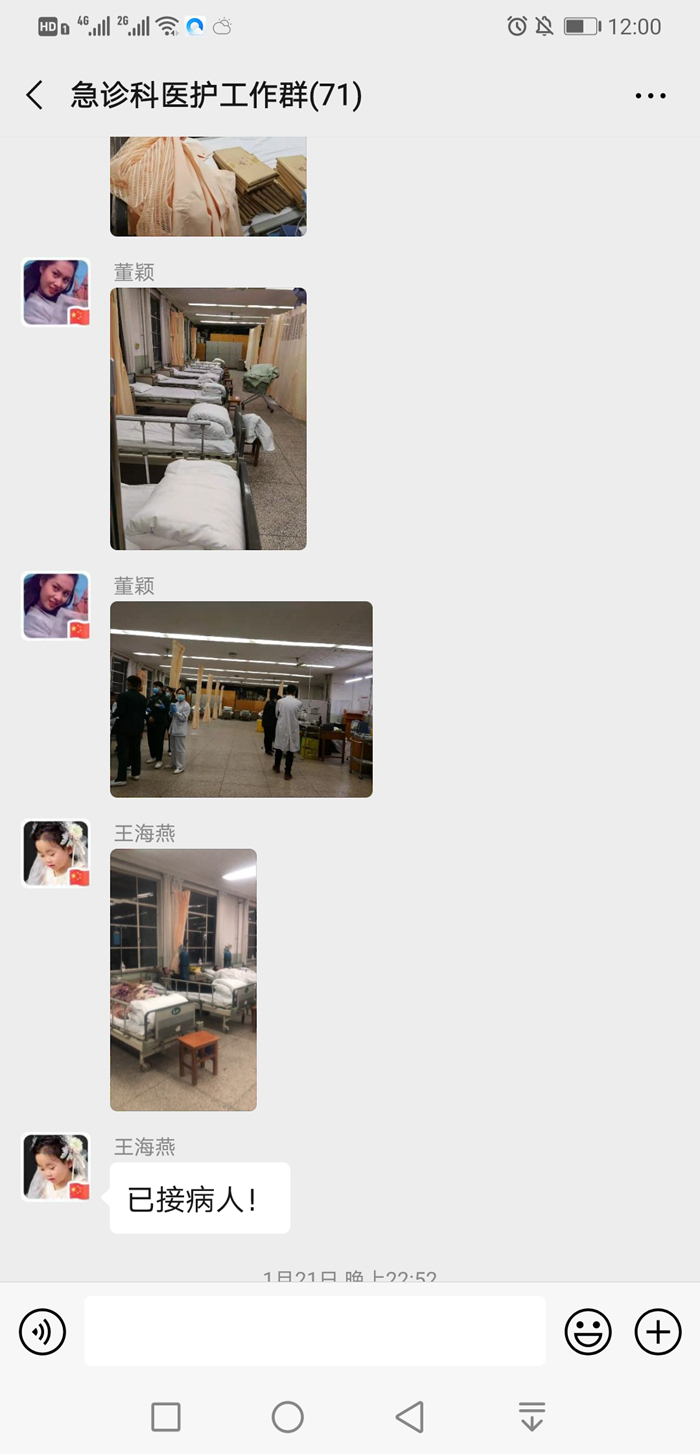The width and height of the screenshot is (700, 1454).
Task: Go back from the group chat
Action: tap(35, 96)
